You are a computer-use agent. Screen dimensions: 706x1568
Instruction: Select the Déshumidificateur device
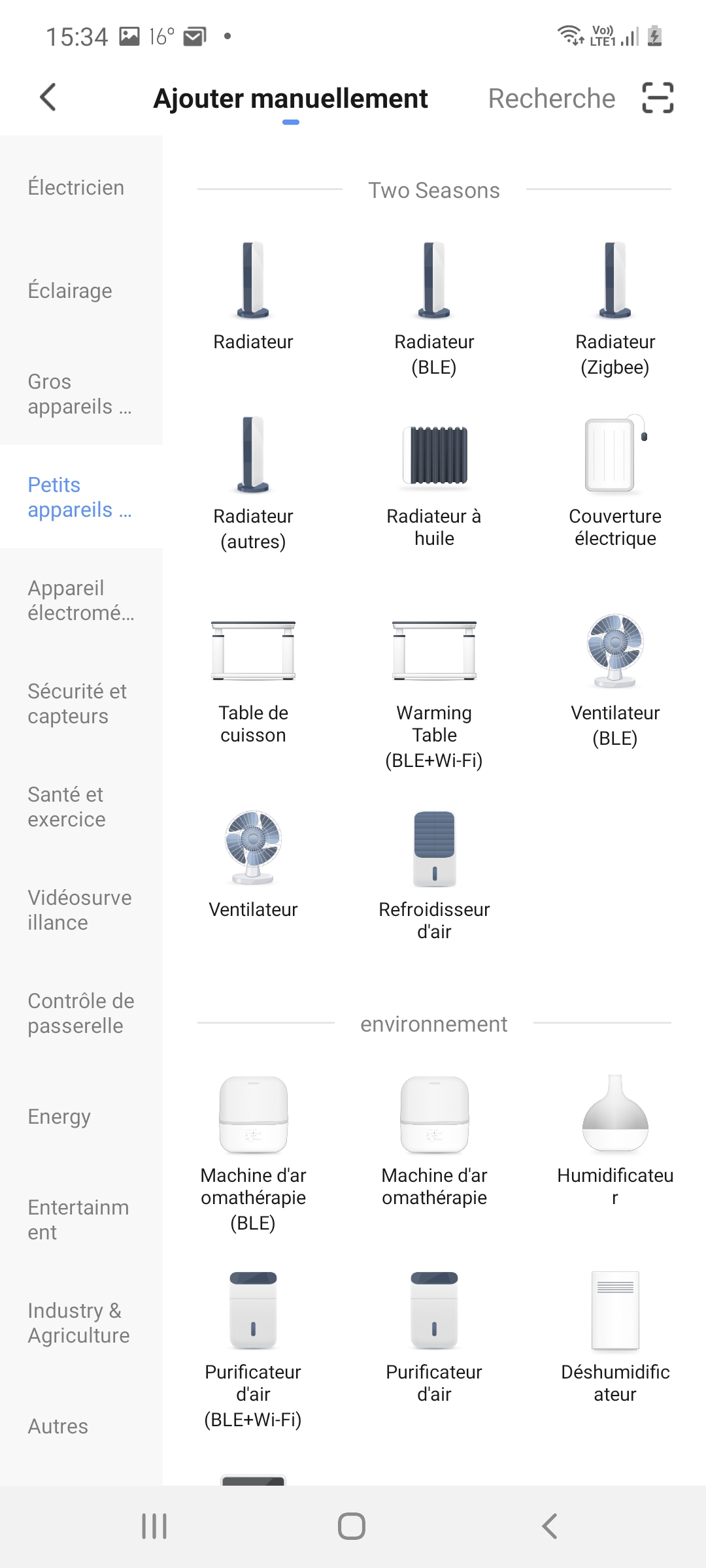coord(615,1337)
